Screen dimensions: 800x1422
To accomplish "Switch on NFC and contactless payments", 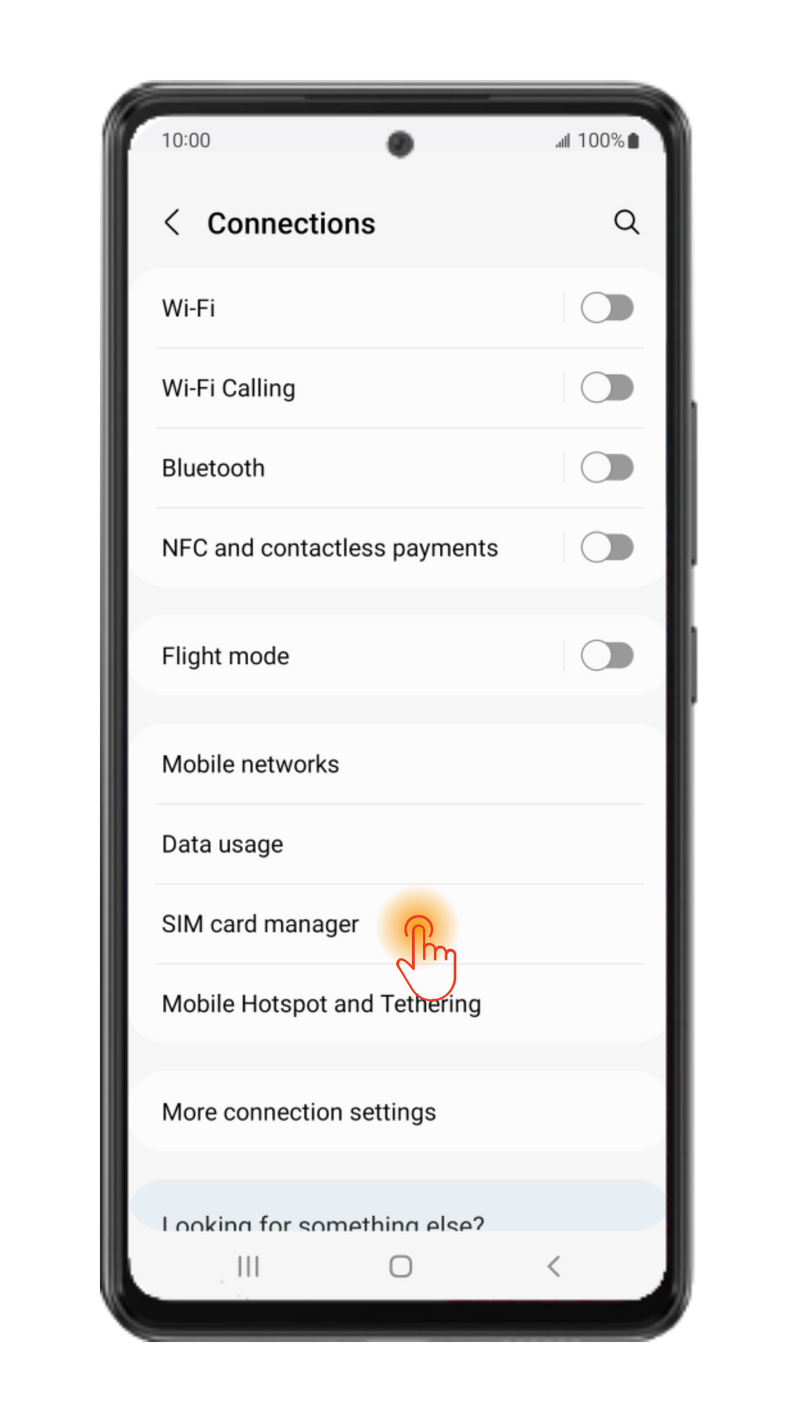I will (607, 548).
